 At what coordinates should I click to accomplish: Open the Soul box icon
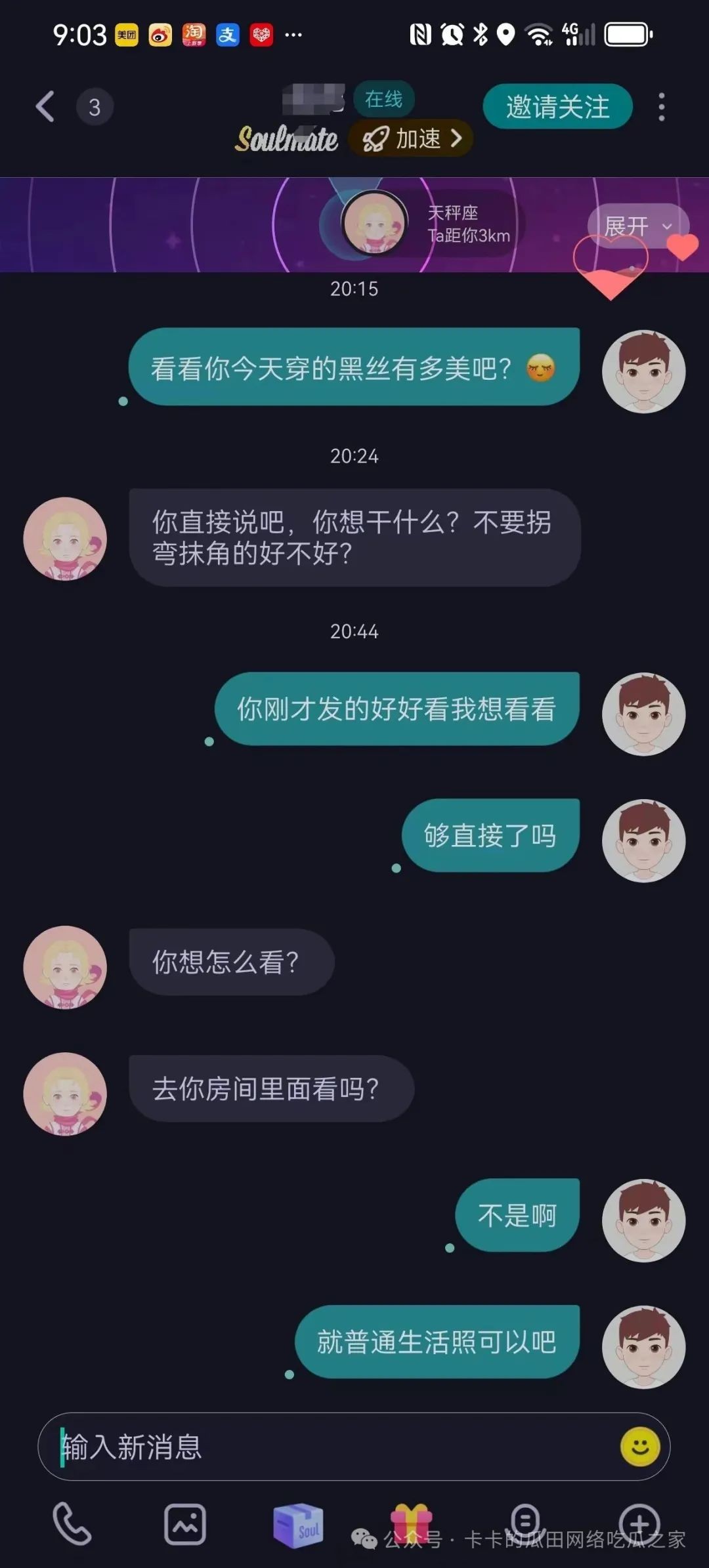pyautogui.click(x=299, y=1523)
